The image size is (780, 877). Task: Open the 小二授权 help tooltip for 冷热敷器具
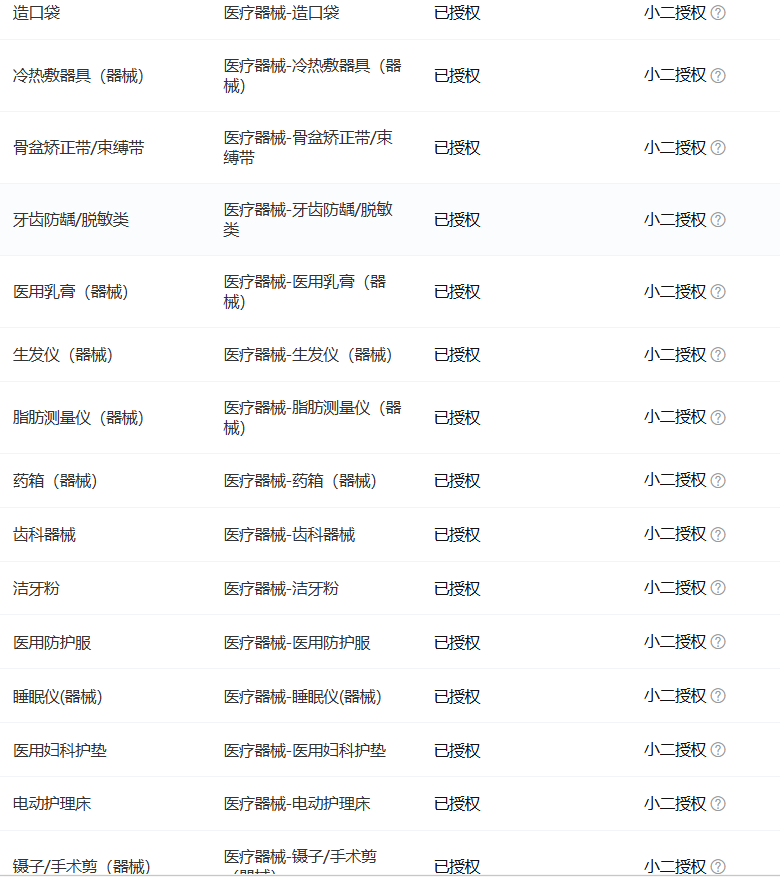pos(718,75)
